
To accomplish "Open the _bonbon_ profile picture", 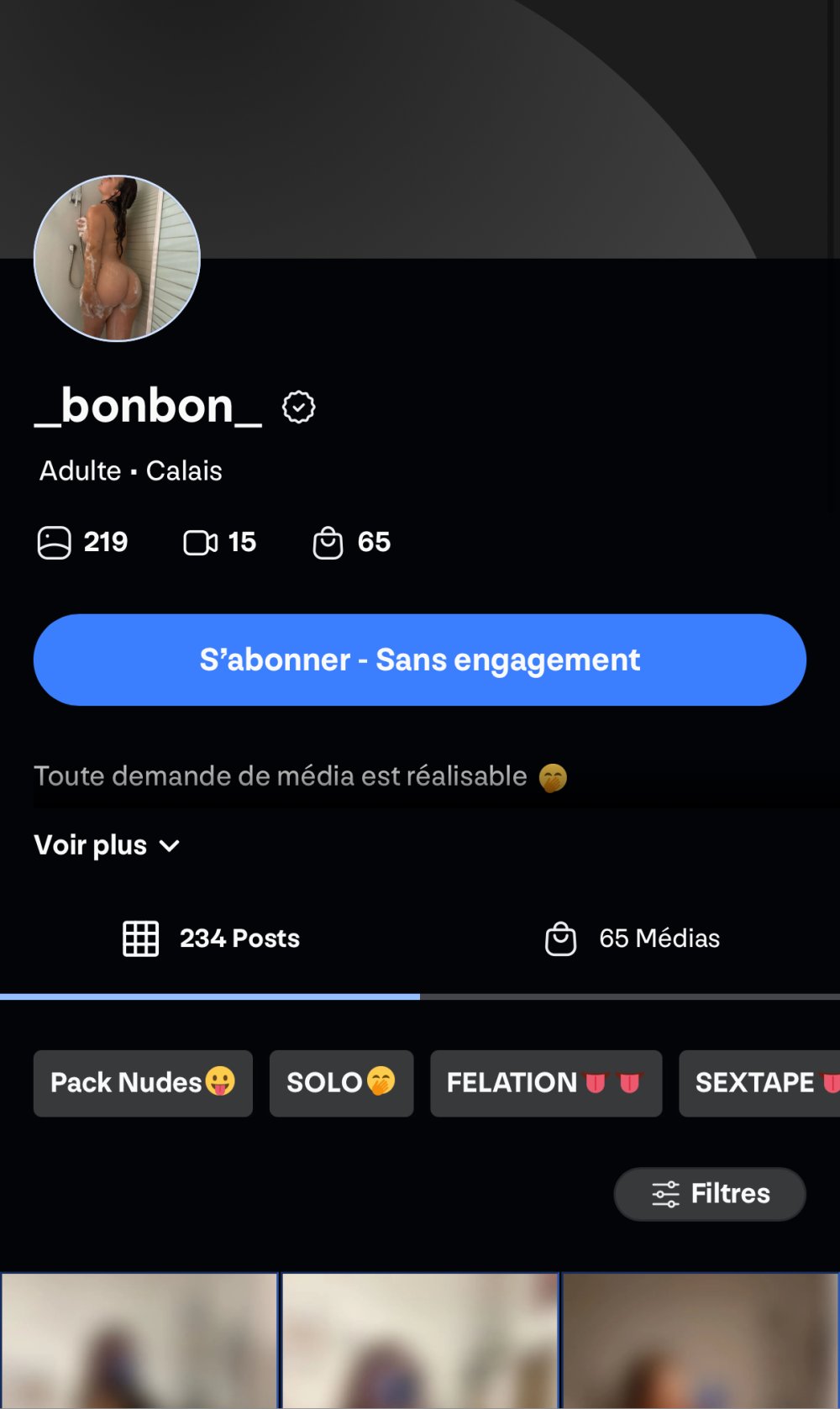I will (117, 258).
